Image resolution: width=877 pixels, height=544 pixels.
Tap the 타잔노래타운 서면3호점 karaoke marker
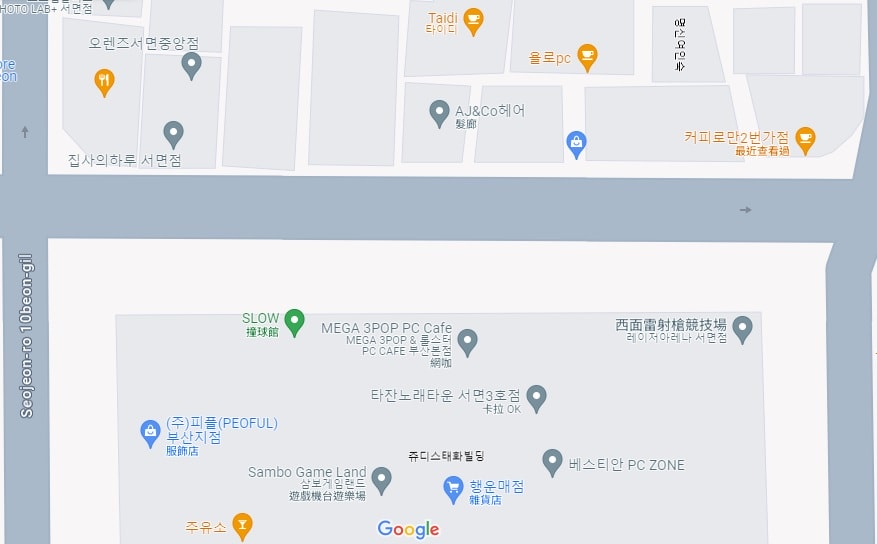[x=536, y=397]
